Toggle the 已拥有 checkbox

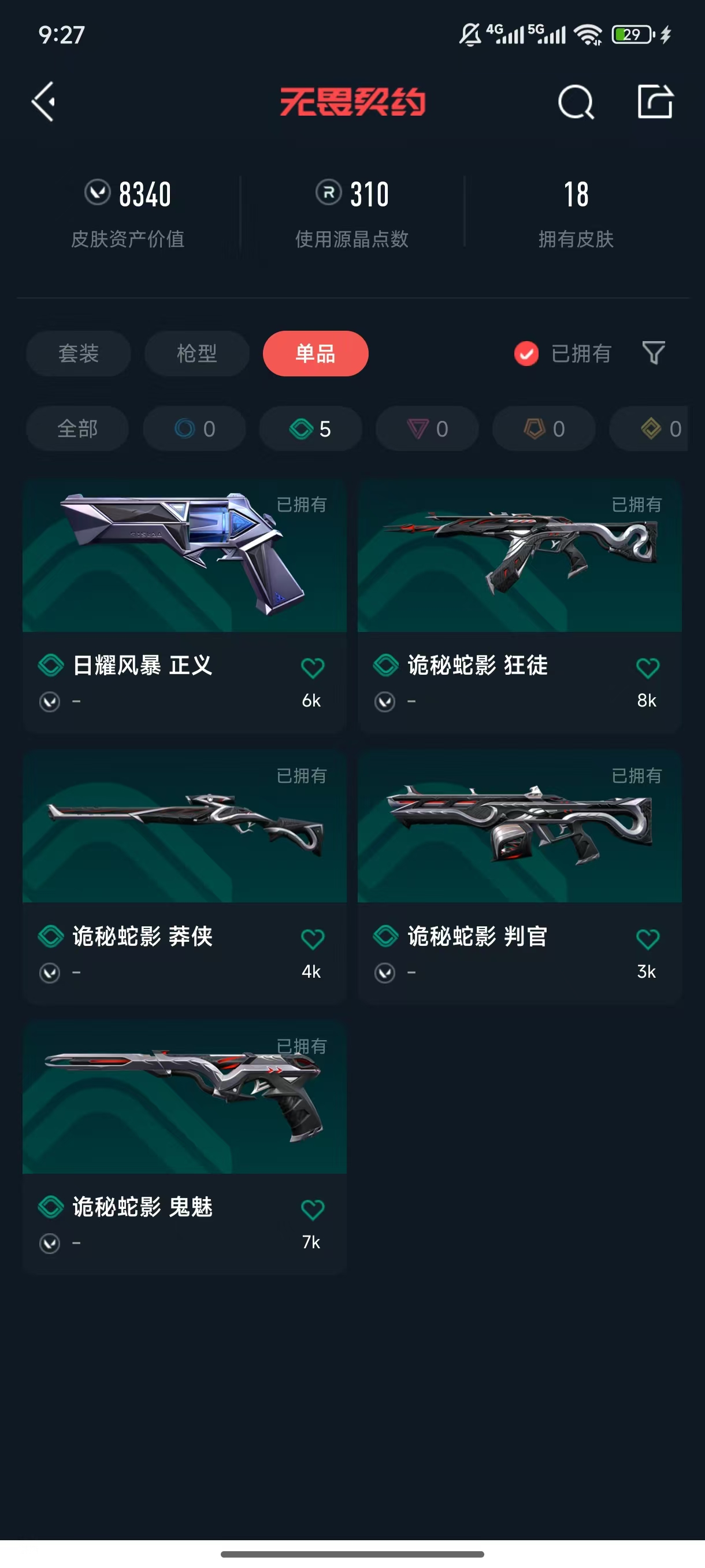(526, 353)
